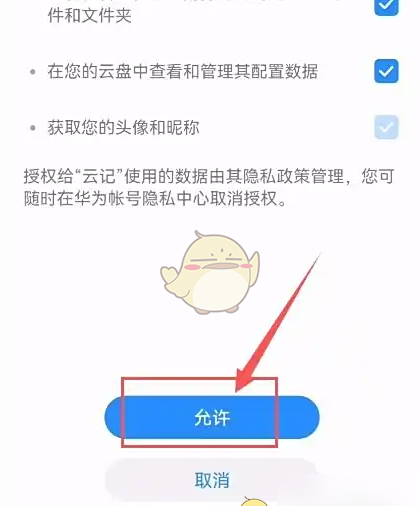Tap the blue 允许 button
Viewport: 420px width, 506px height.
(x=212, y=417)
